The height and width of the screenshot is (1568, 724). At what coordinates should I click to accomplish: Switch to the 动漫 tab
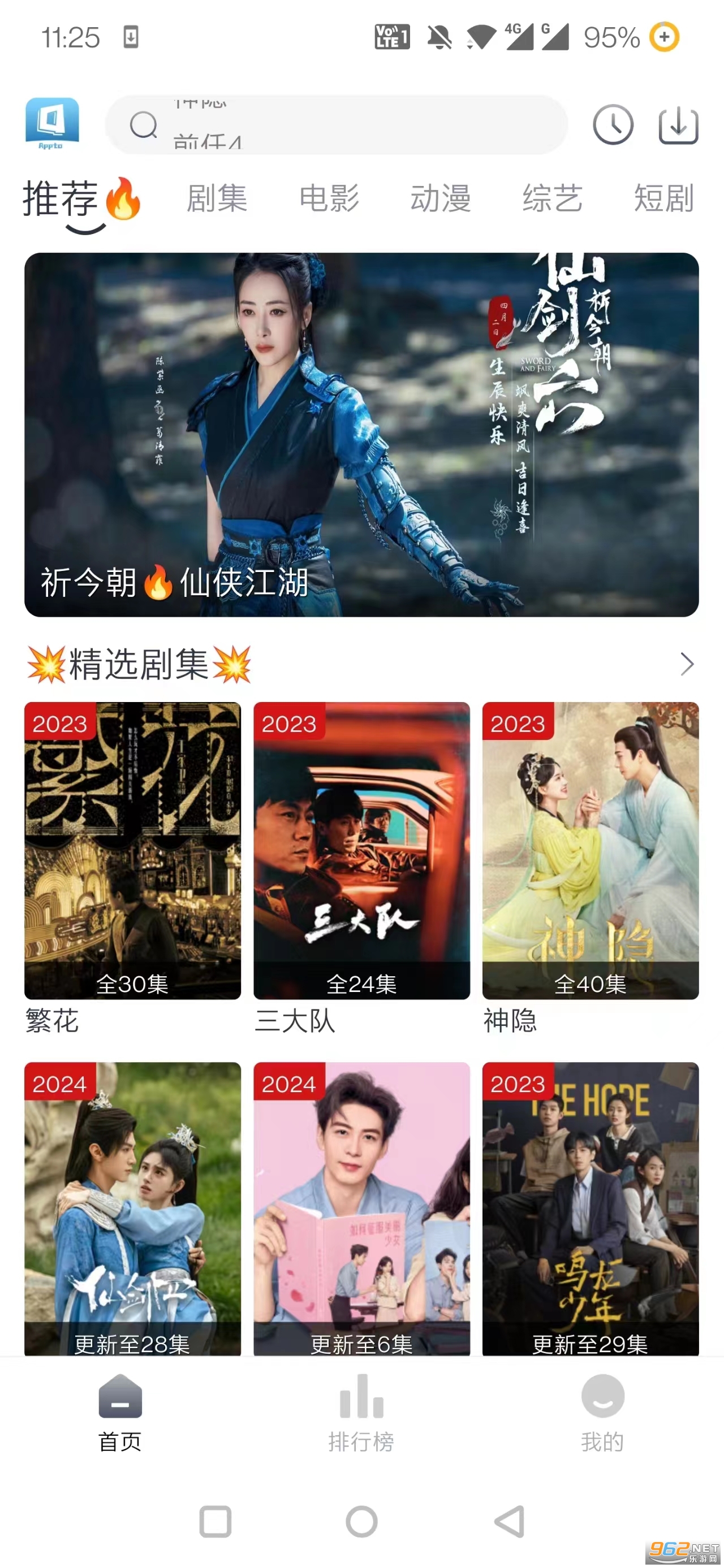click(x=440, y=198)
